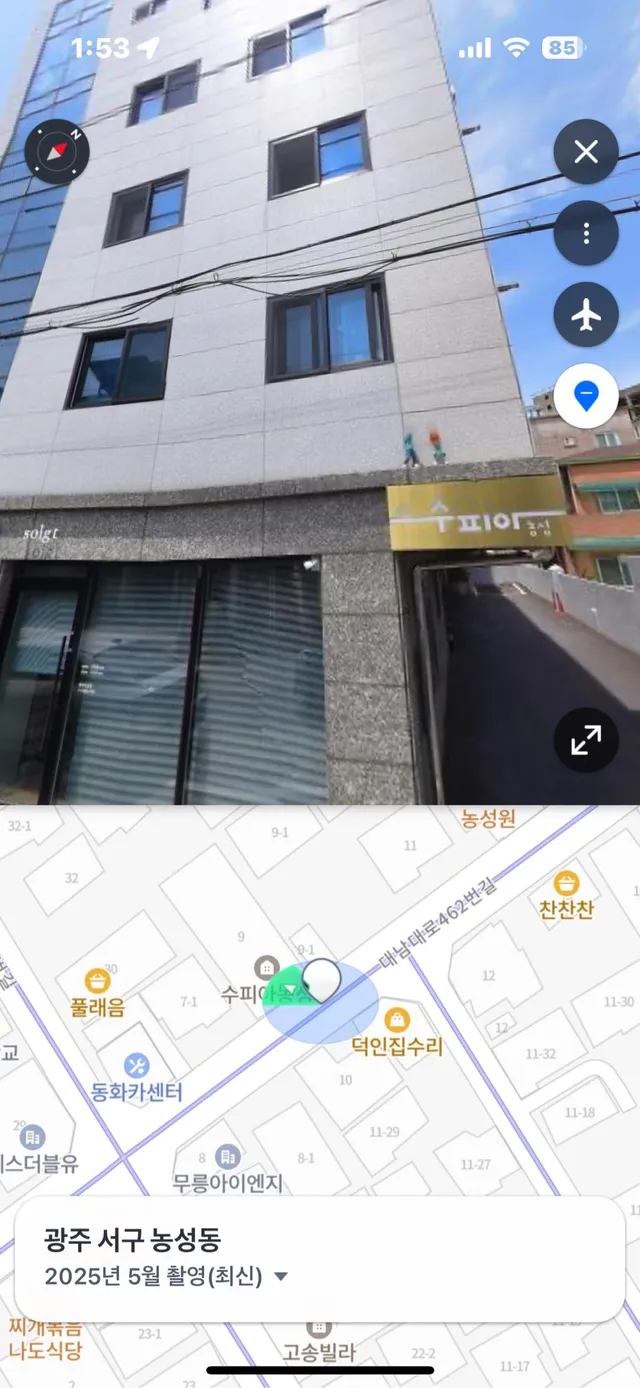Tap the blue location pin button
The image size is (640, 1388).
586,397
